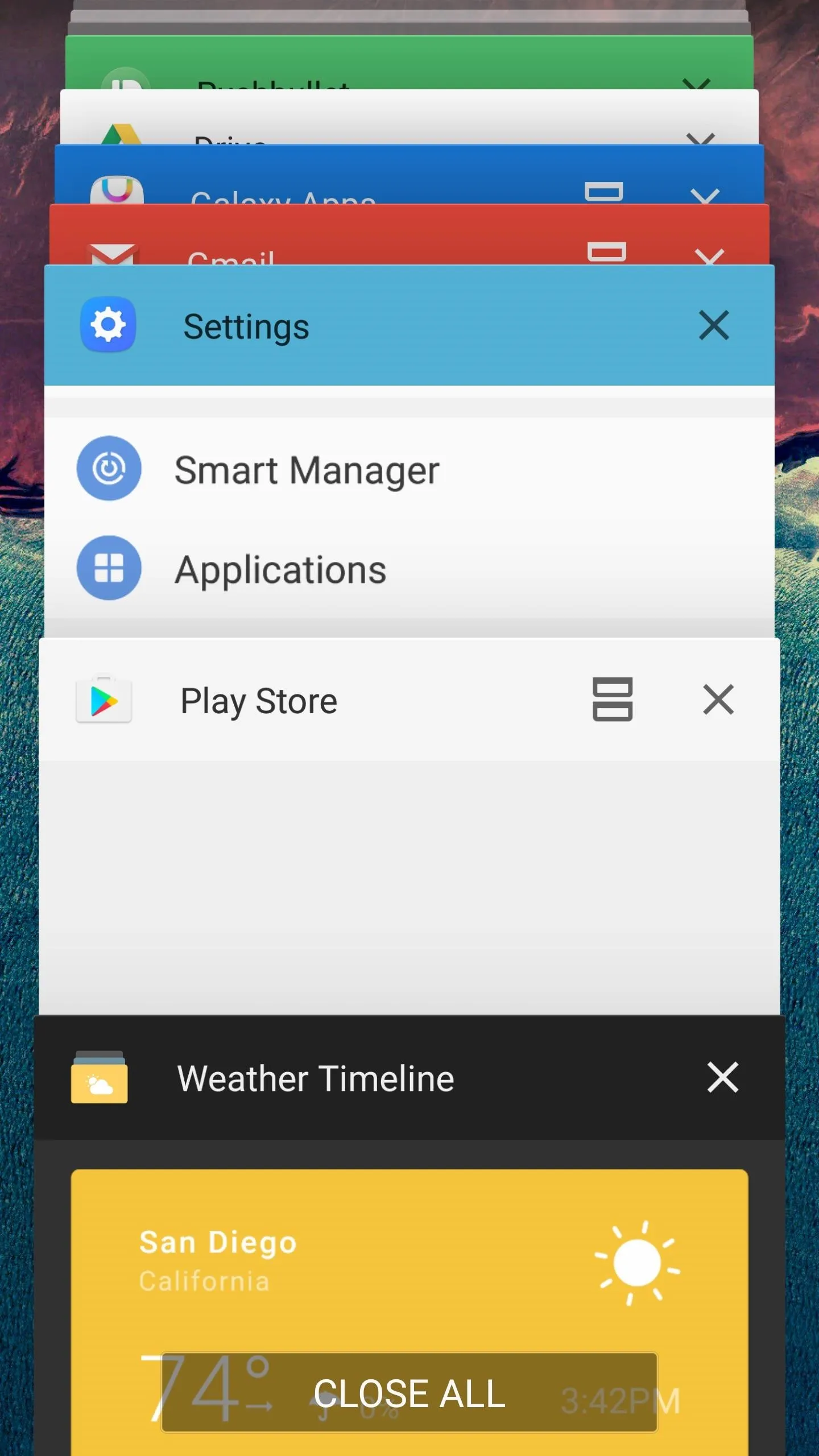The width and height of the screenshot is (819, 1456).
Task: Tap the CLOSE ALL button
Action: (x=409, y=1392)
